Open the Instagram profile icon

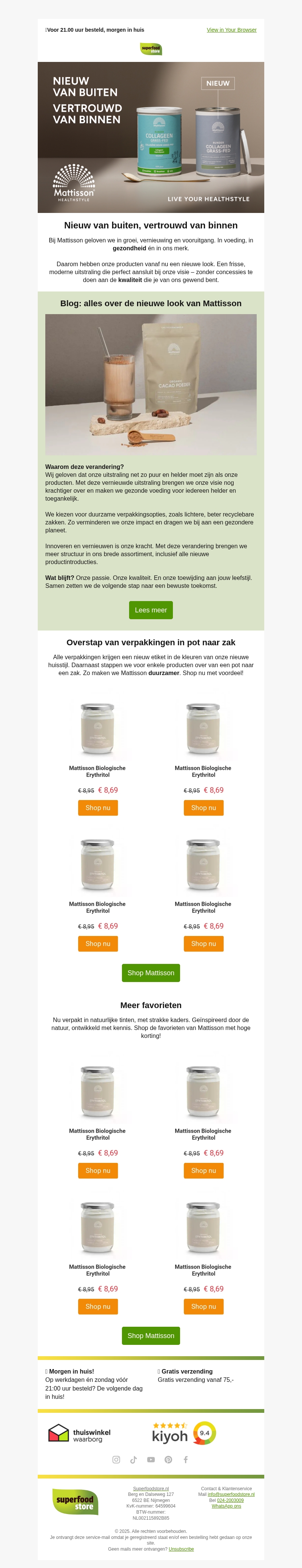point(116,1460)
